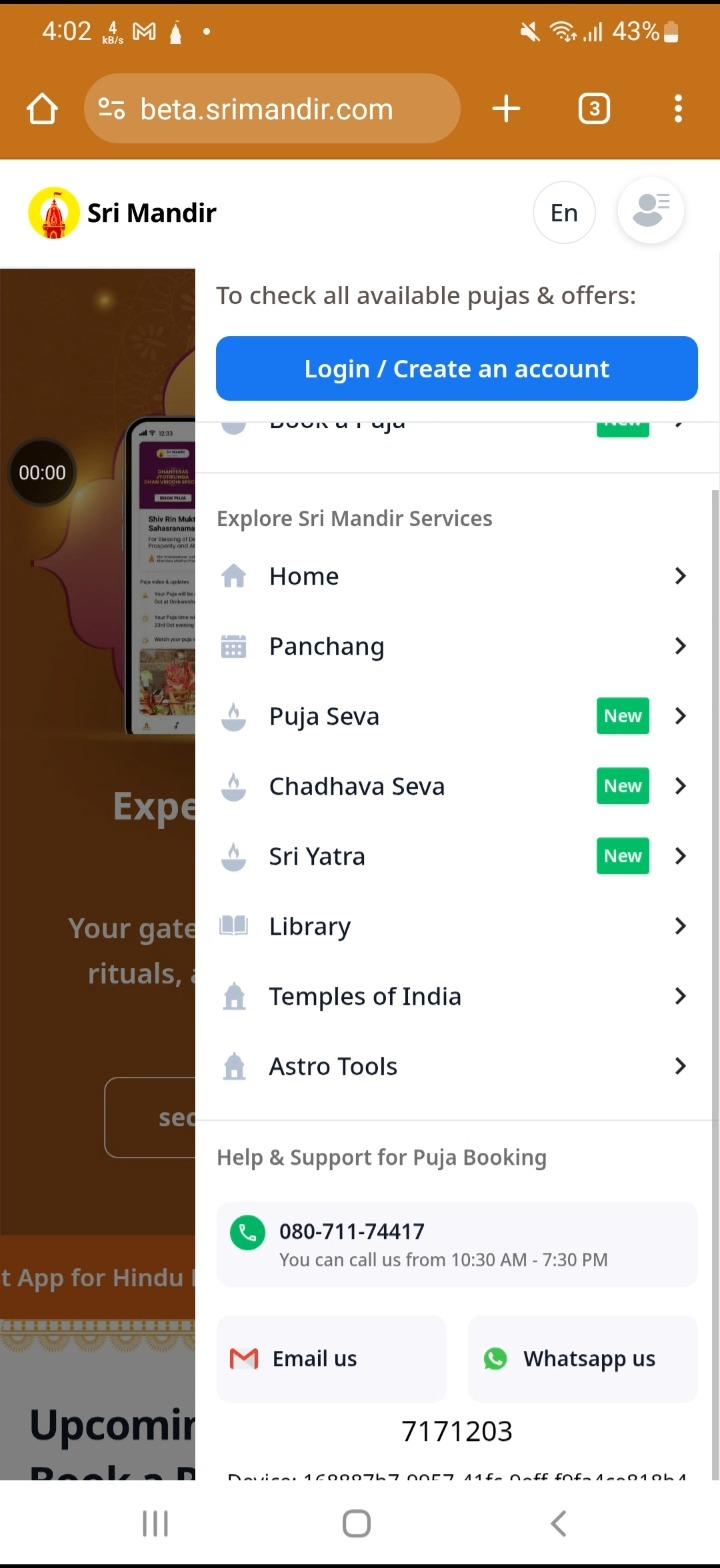
Task: Open the Panchang section
Action: [456, 646]
